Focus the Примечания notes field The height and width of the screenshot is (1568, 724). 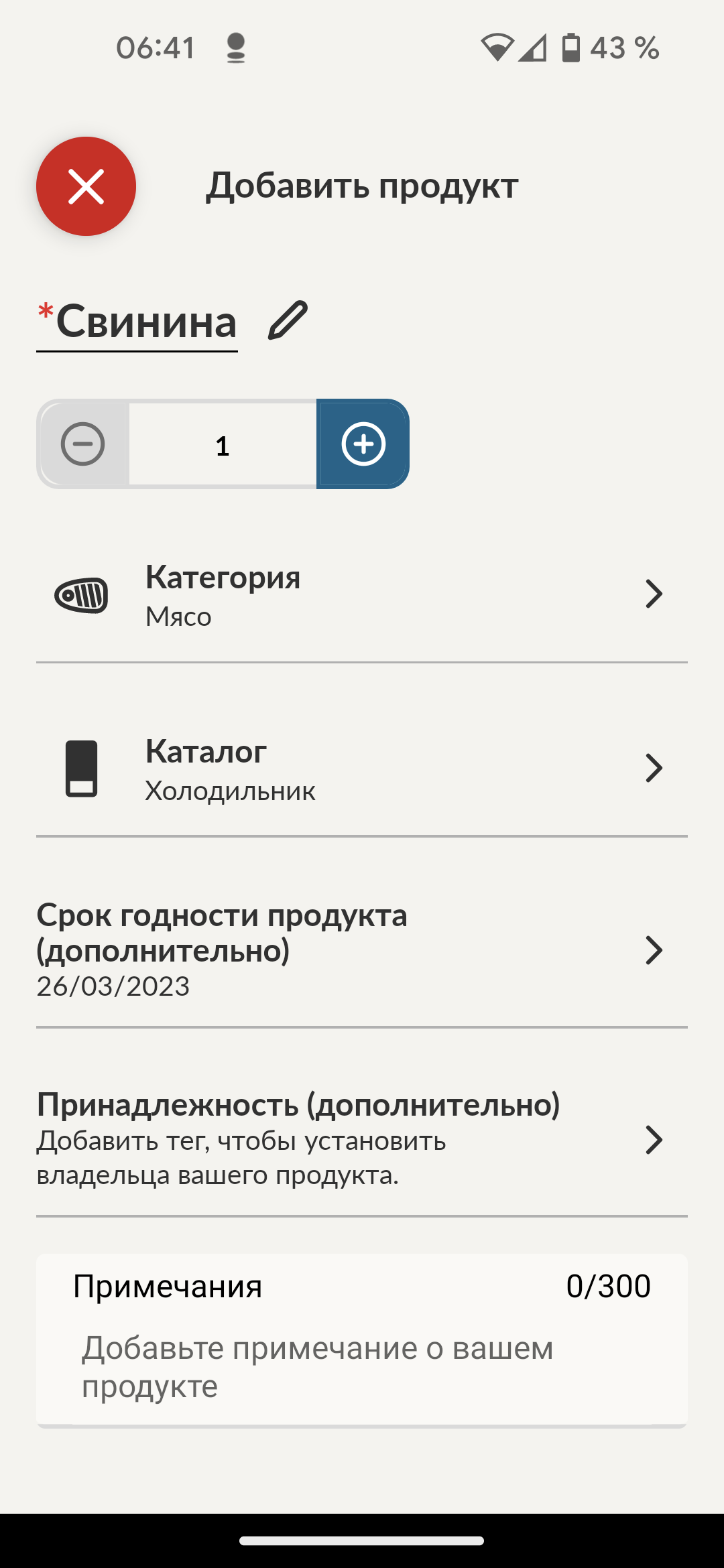[362, 1366]
